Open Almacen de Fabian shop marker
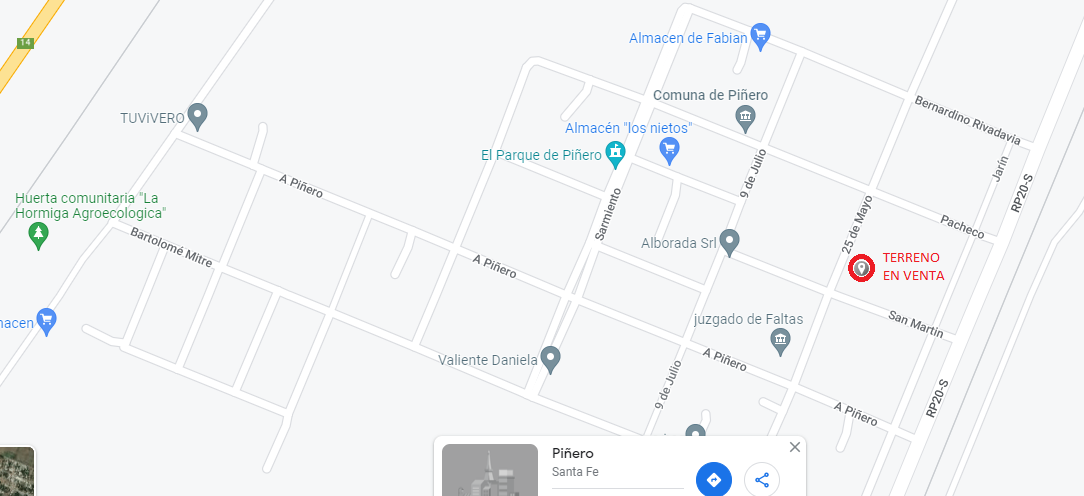The width and height of the screenshot is (1084, 496). (x=760, y=36)
